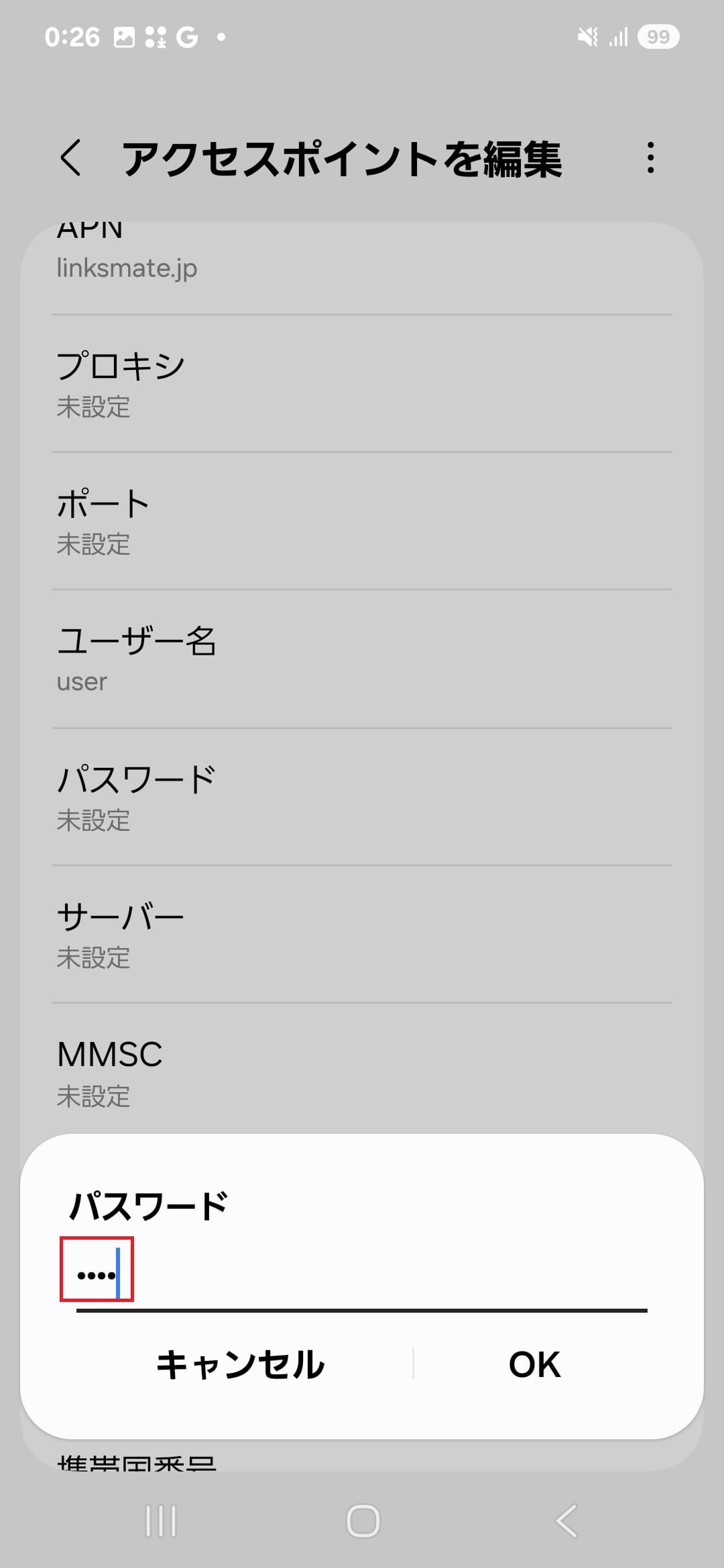Tap the mute icon in the status bar

click(587, 37)
